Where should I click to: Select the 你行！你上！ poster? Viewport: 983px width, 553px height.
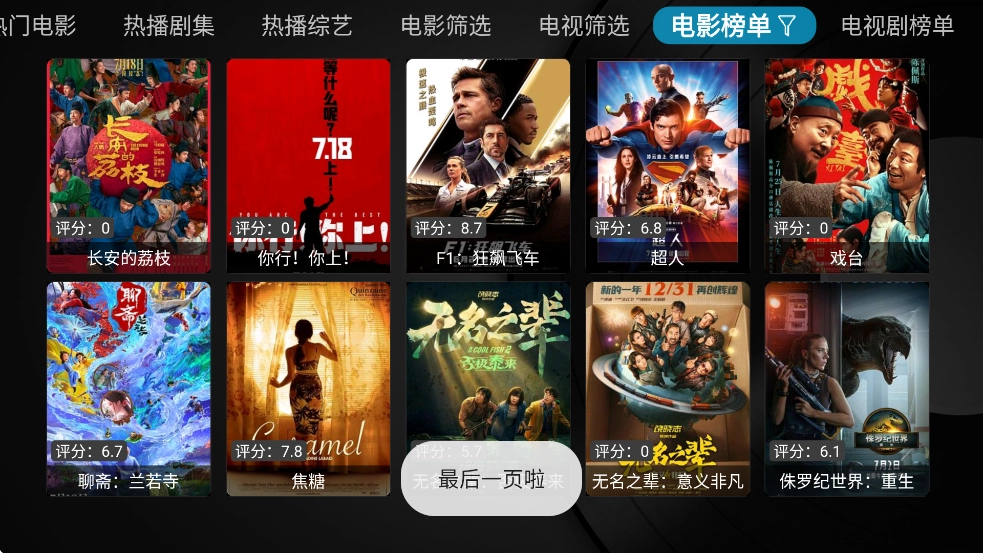coord(308,165)
